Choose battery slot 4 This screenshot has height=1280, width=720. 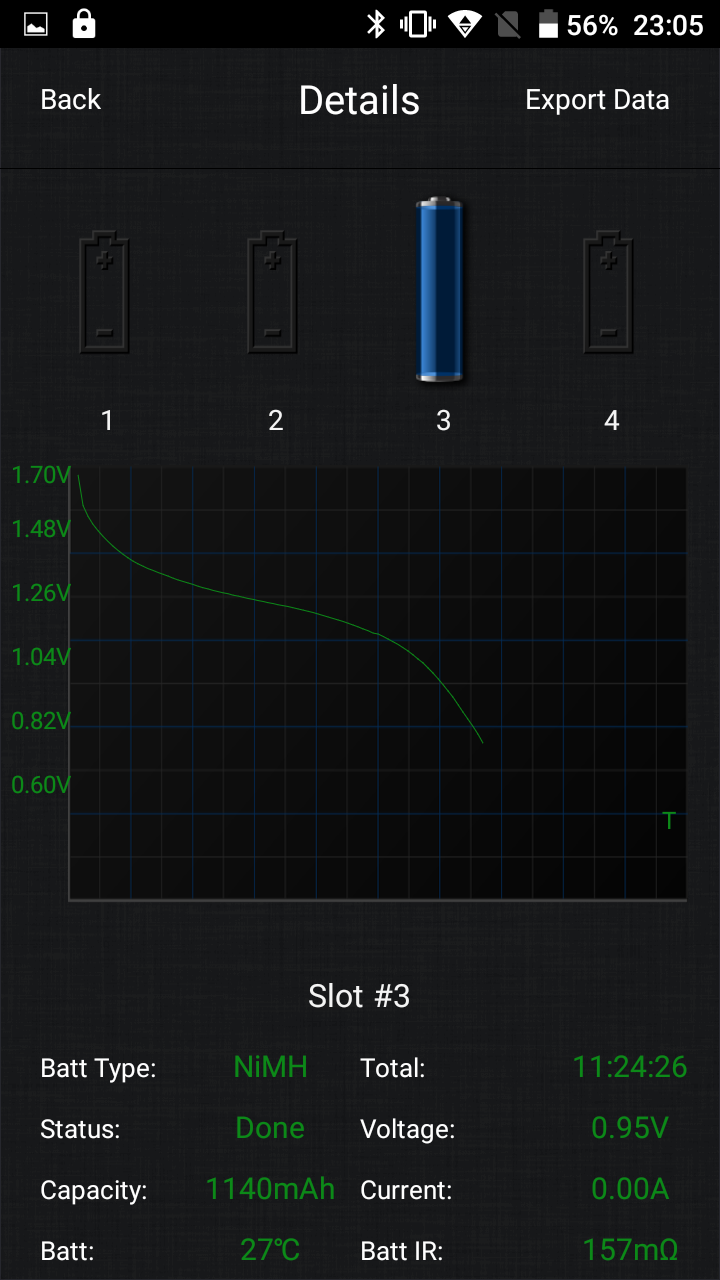click(x=608, y=292)
